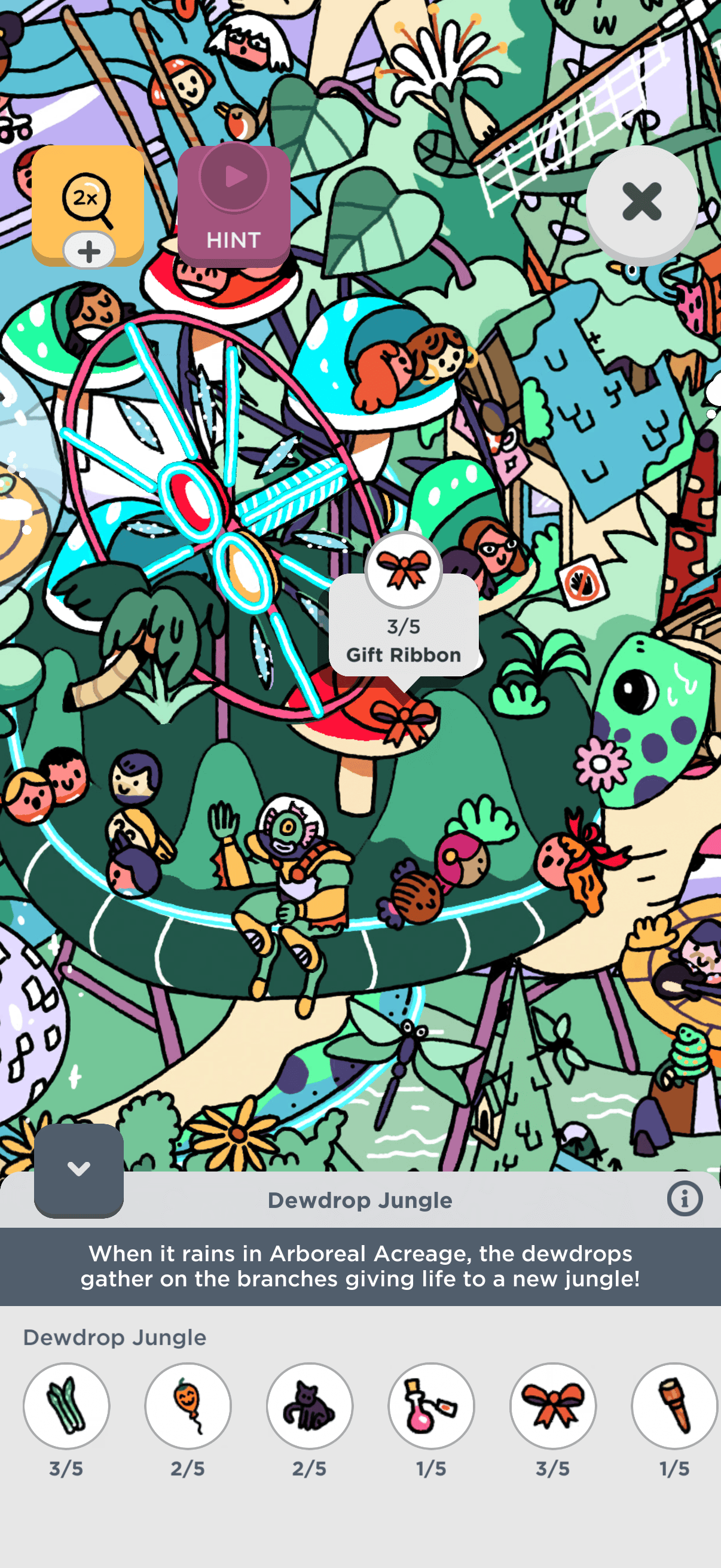Select the pink potion bottle item
Screen dimensions: 721x1568
coord(432,1406)
